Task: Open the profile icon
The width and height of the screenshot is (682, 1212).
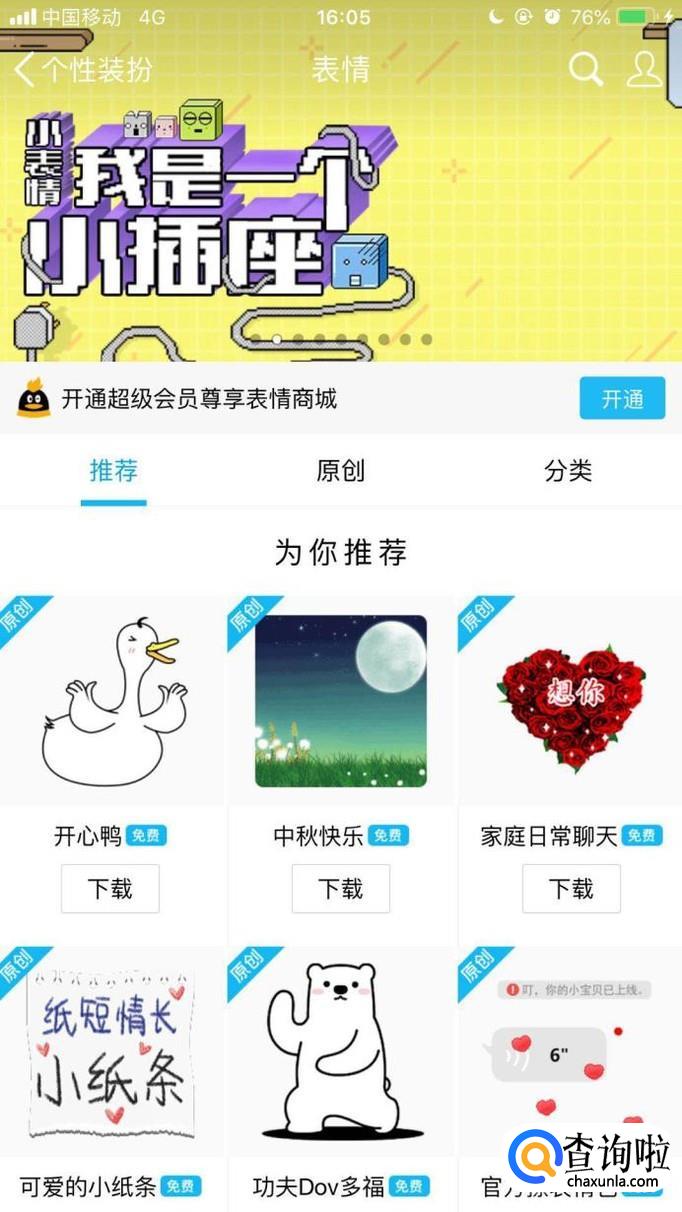Action: point(644,69)
